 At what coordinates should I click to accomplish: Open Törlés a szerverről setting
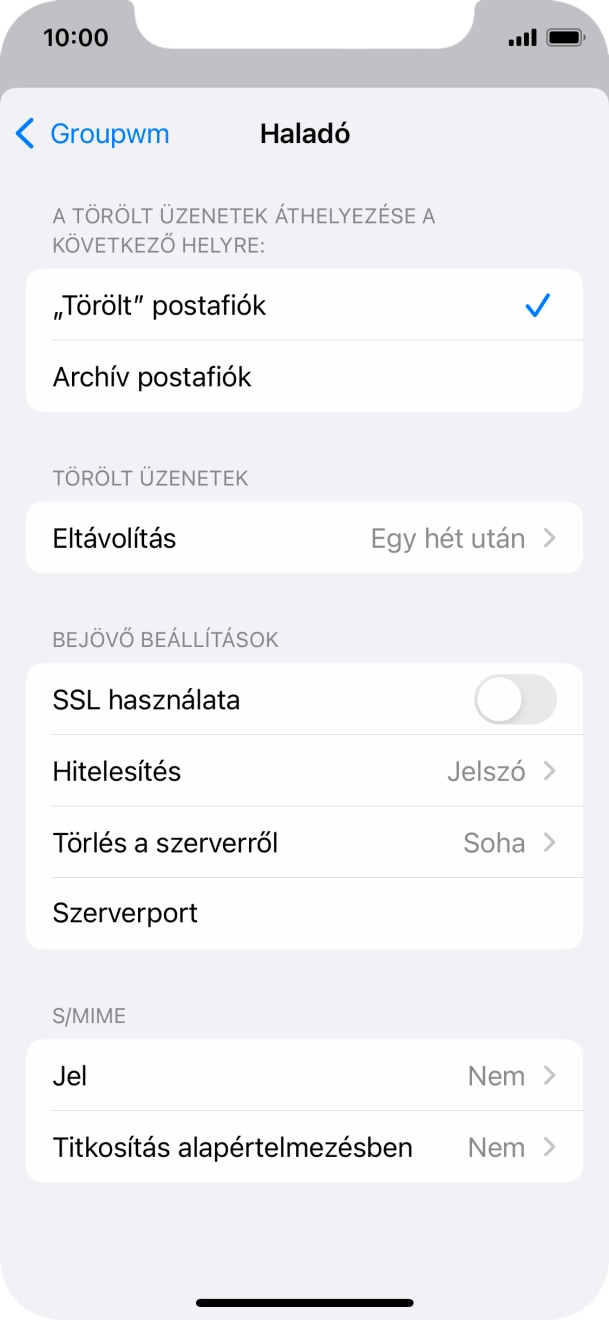[303, 843]
